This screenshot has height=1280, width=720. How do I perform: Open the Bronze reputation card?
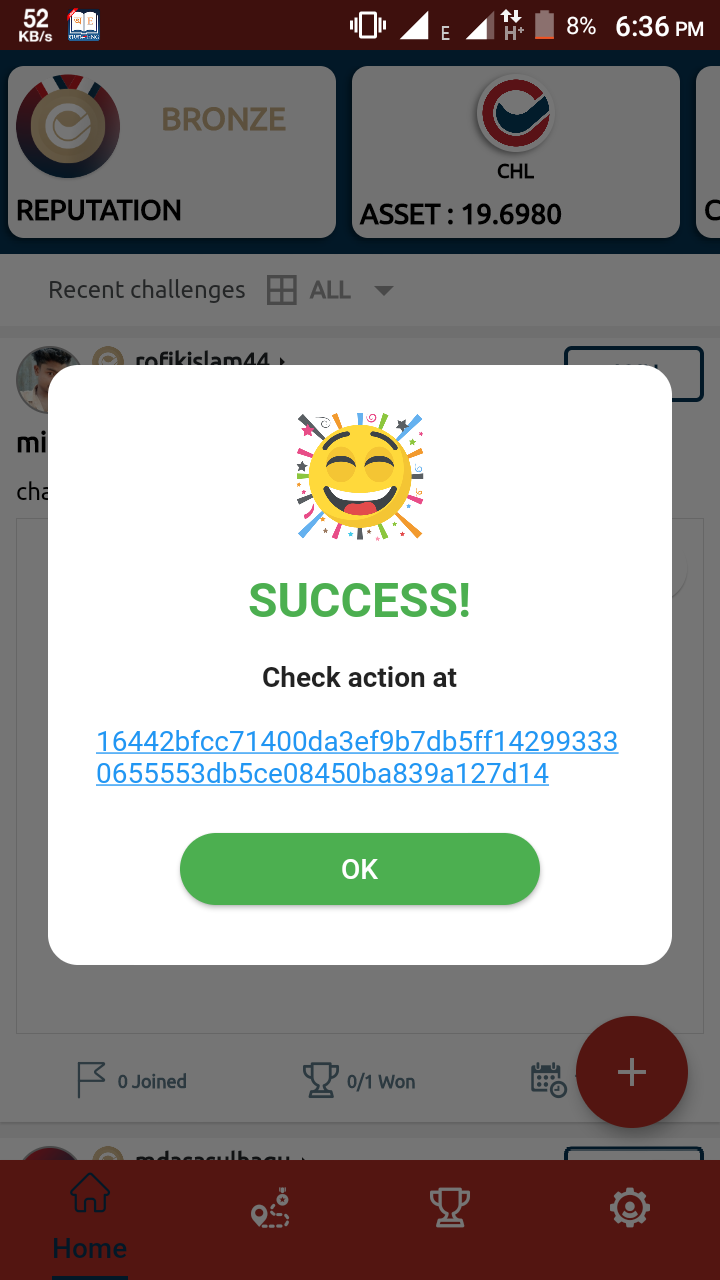coord(172,152)
